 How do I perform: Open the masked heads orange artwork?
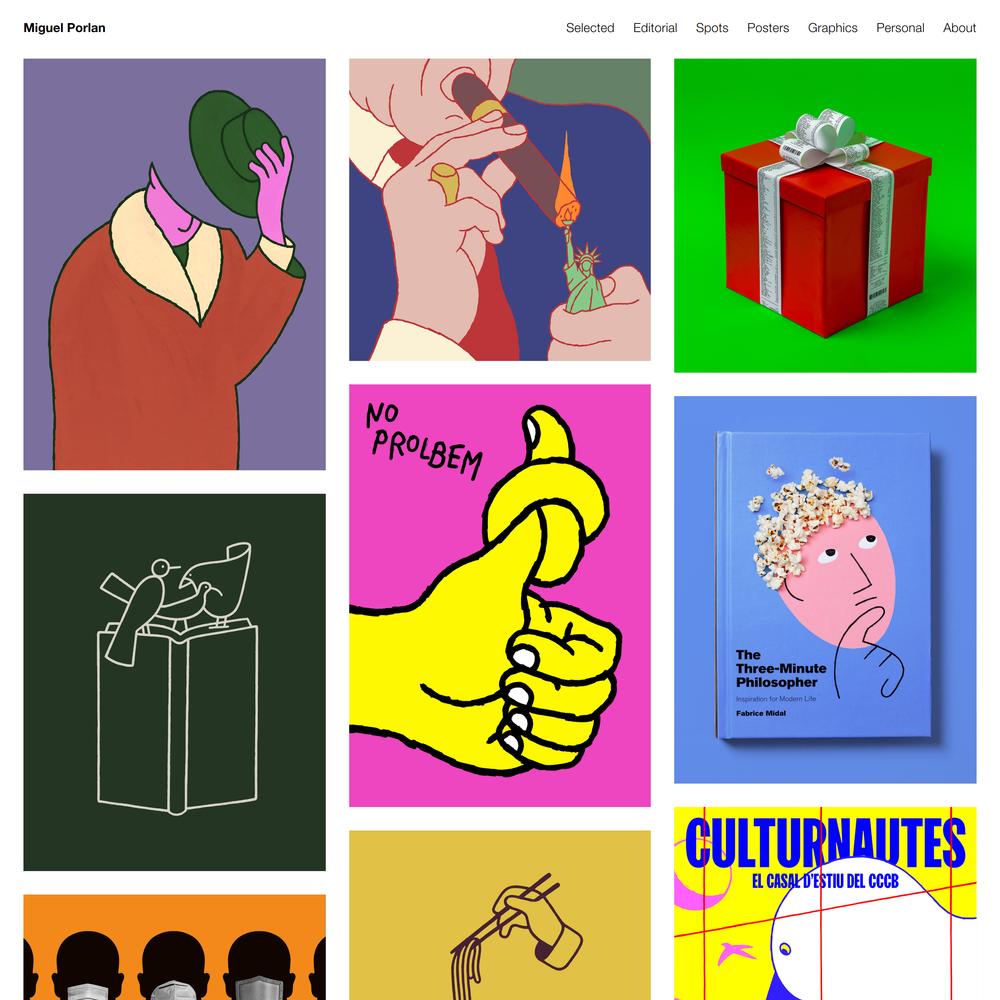tap(174, 946)
